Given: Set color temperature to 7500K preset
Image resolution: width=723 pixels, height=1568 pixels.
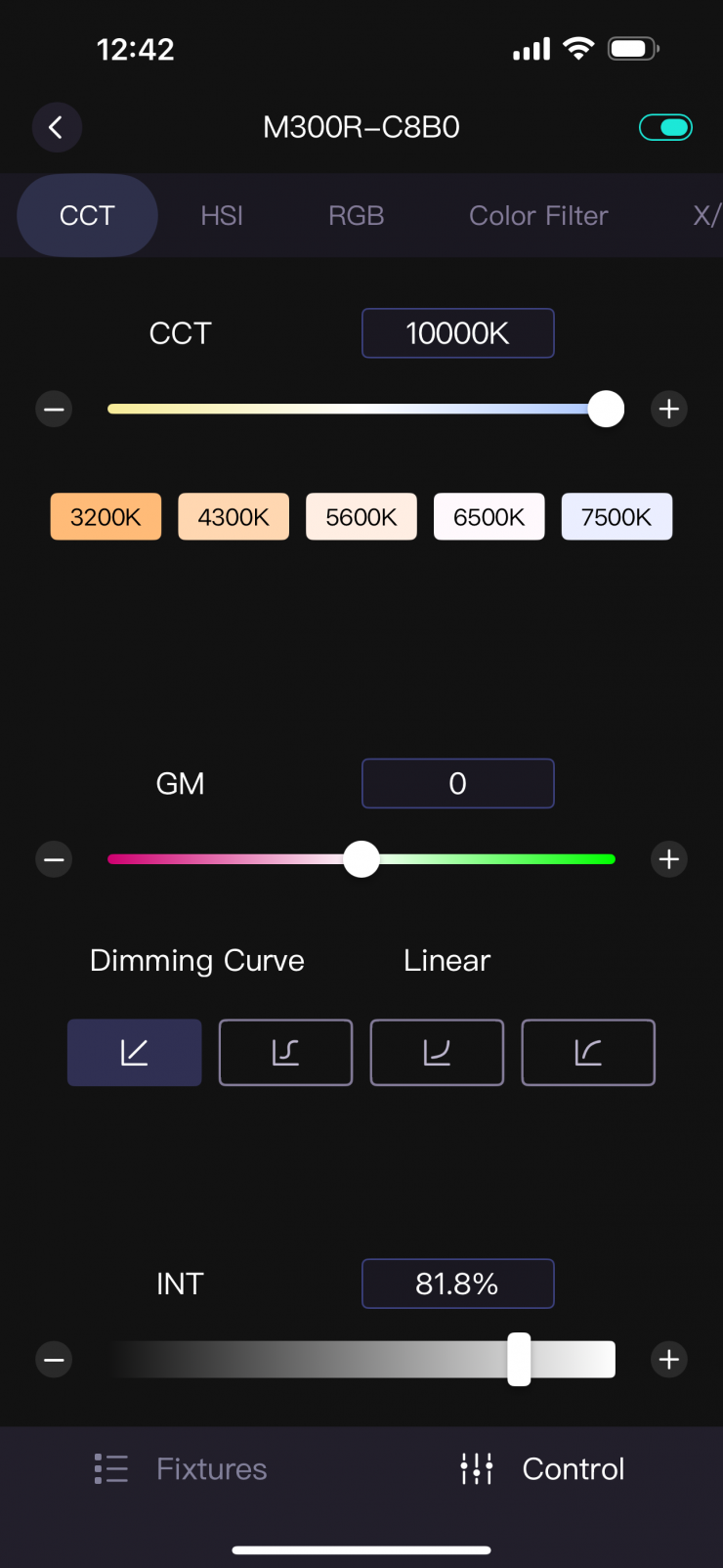Looking at the screenshot, I should coord(617,516).
